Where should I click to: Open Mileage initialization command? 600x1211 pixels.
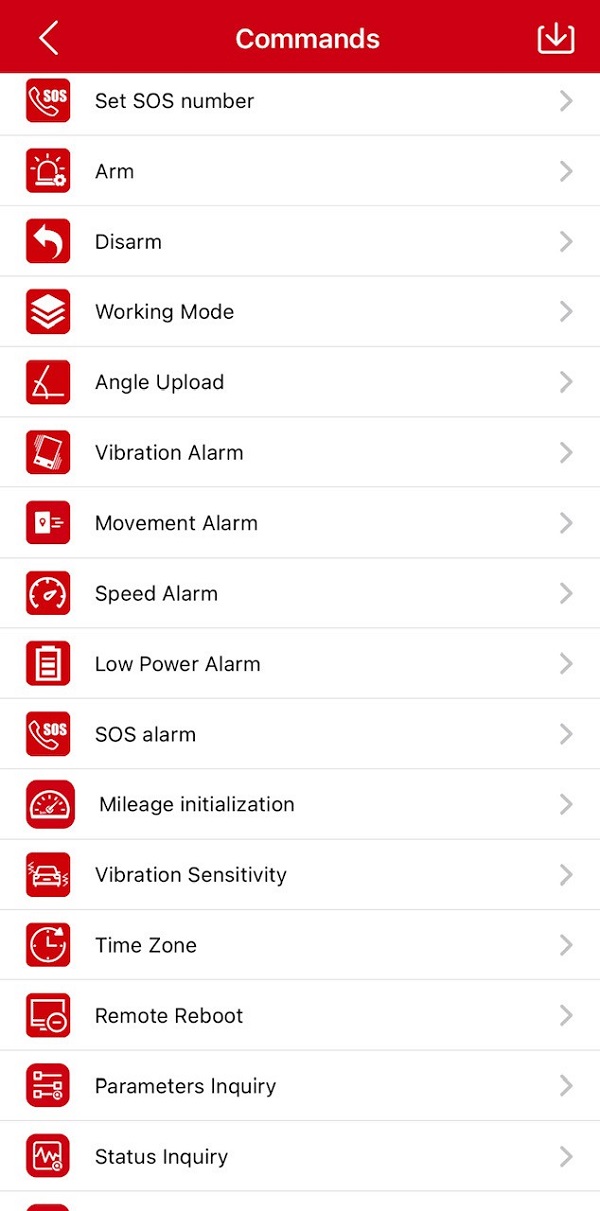[300, 804]
